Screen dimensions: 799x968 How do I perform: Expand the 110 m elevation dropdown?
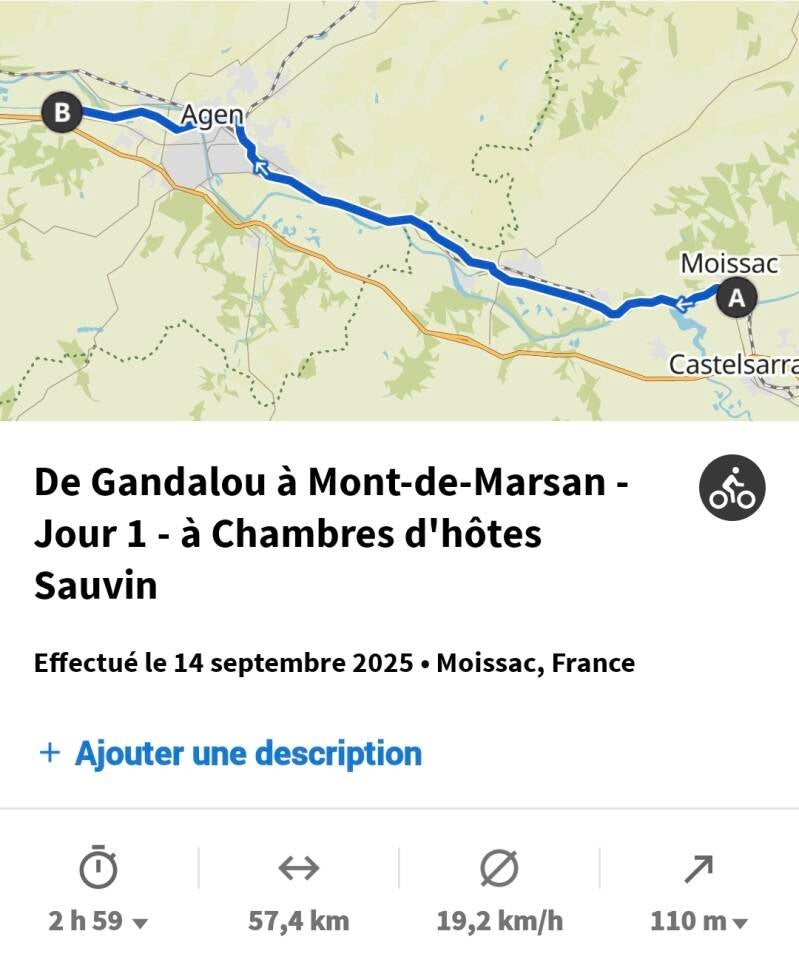coord(699,921)
